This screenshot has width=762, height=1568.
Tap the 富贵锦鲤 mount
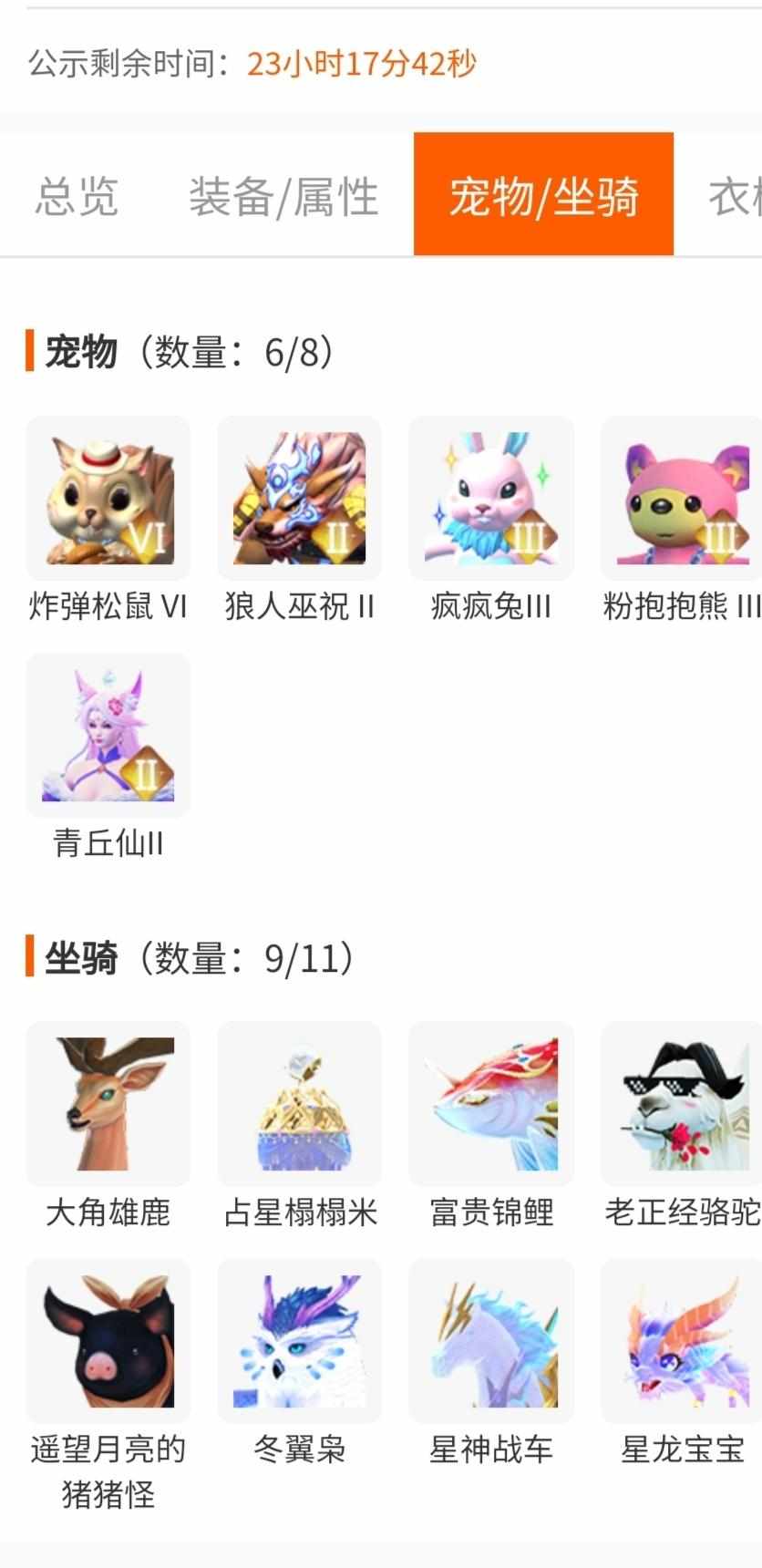tap(491, 1104)
